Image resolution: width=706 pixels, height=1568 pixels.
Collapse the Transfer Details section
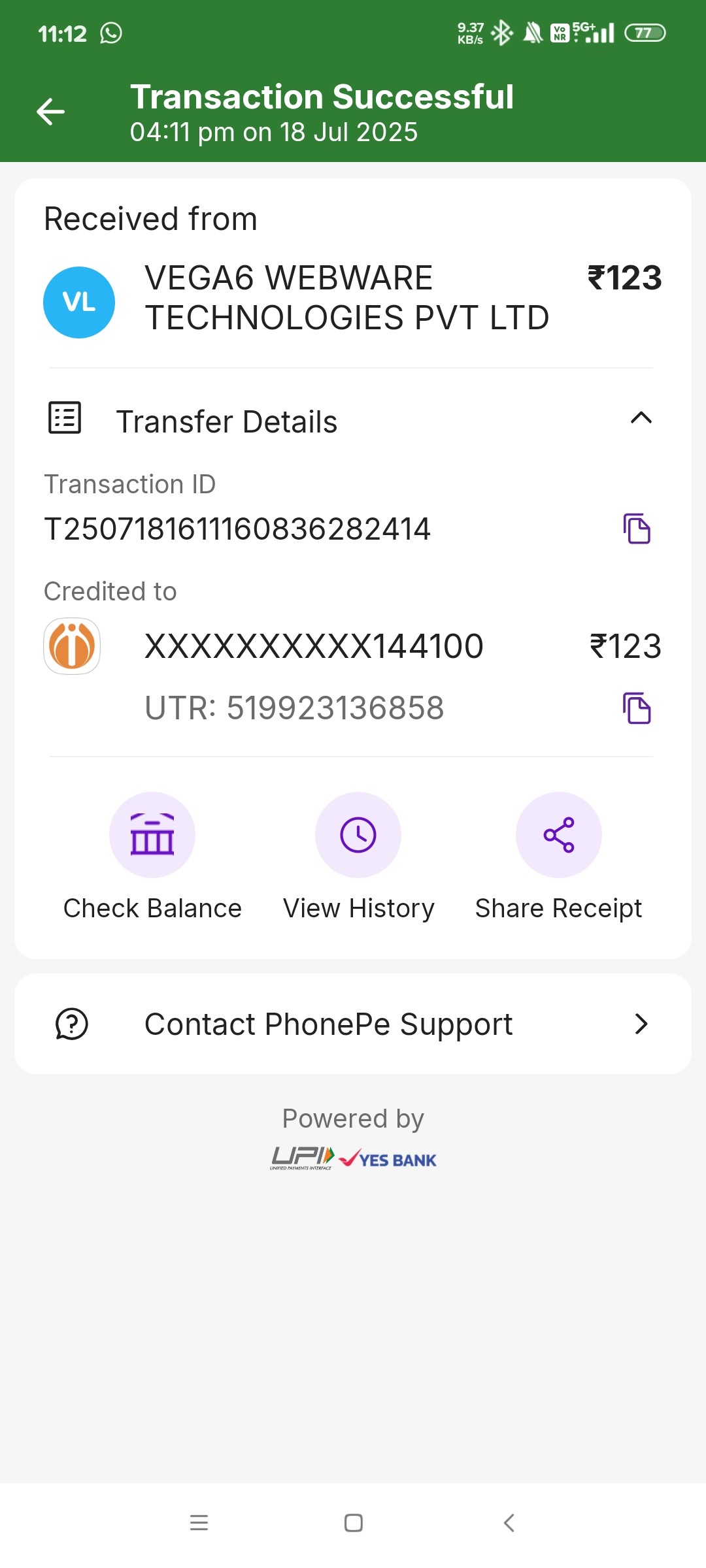pos(641,418)
